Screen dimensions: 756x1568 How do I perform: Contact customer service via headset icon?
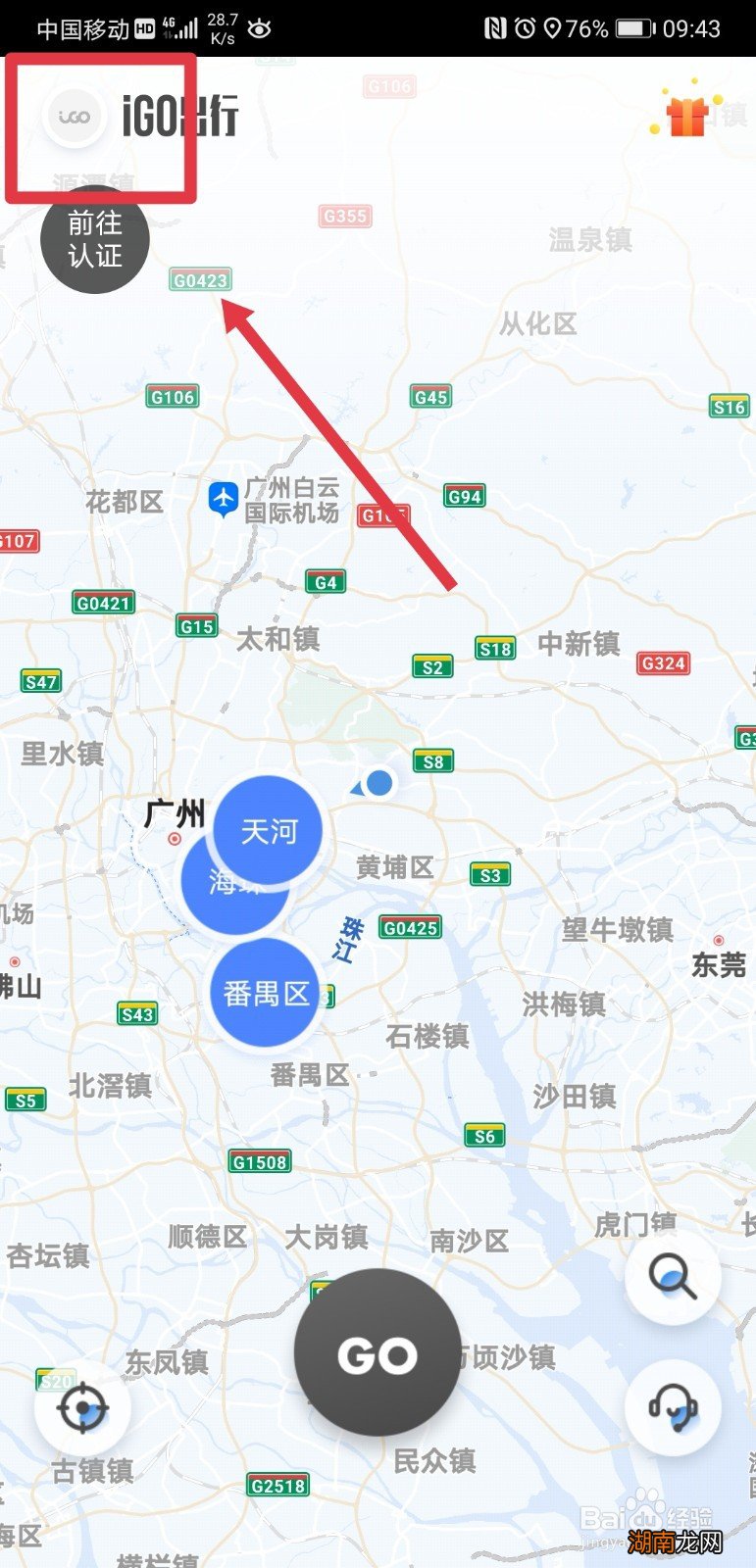pyautogui.click(x=673, y=1408)
